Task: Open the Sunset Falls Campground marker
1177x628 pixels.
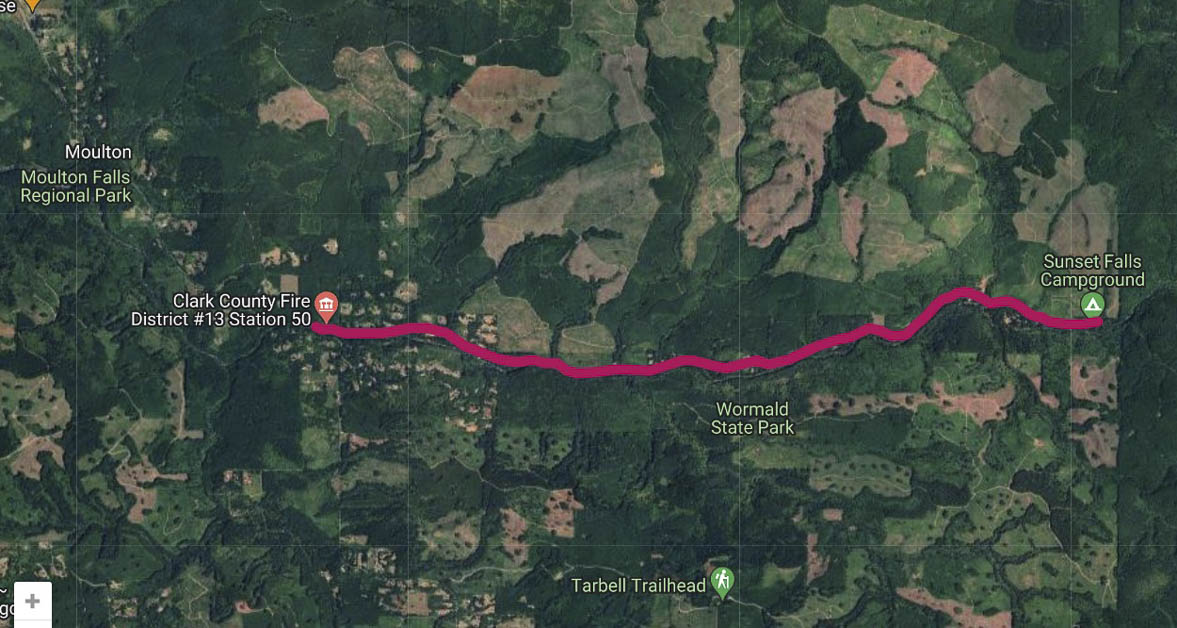Action: point(1092,303)
